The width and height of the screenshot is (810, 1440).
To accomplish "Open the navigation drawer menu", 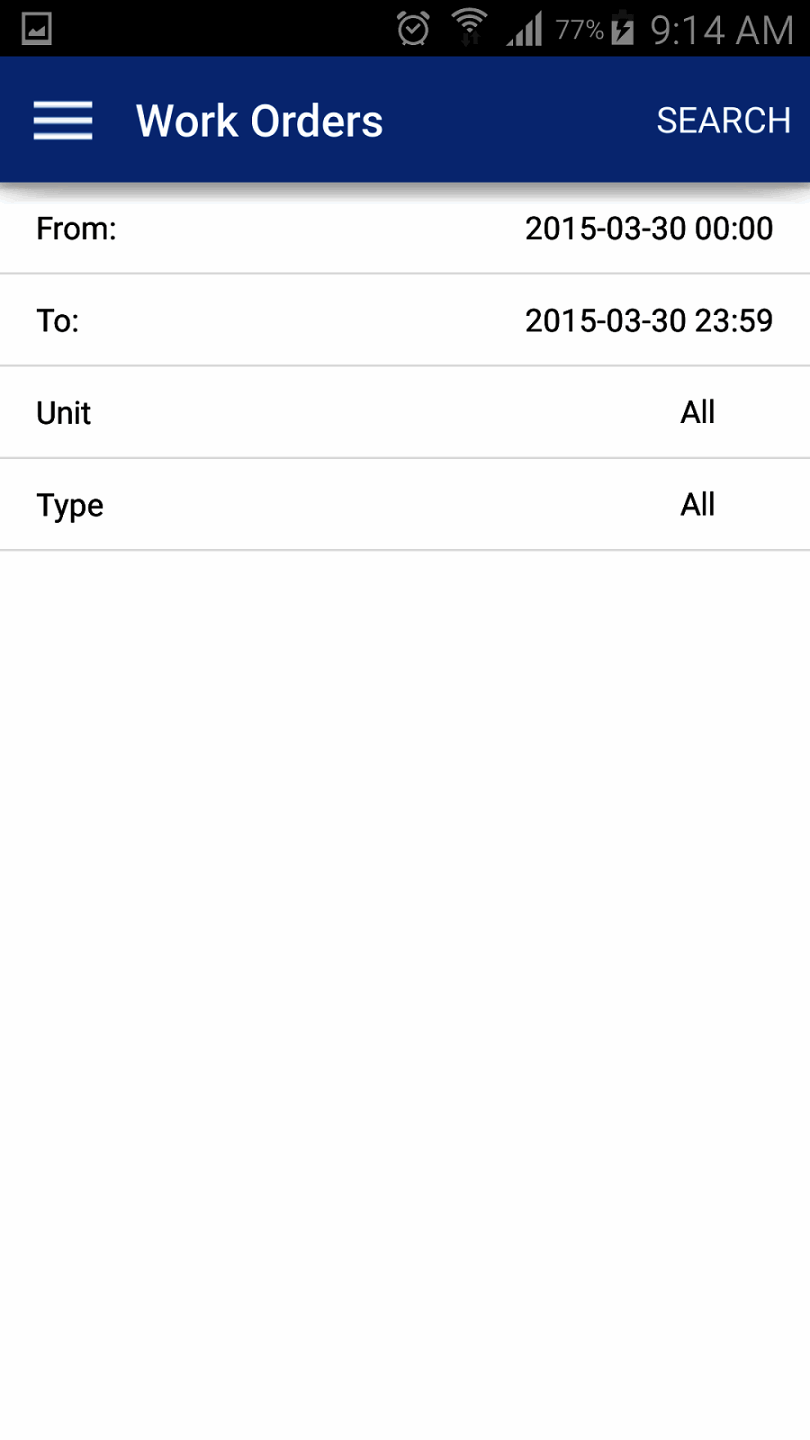I will [x=63, y=121].
